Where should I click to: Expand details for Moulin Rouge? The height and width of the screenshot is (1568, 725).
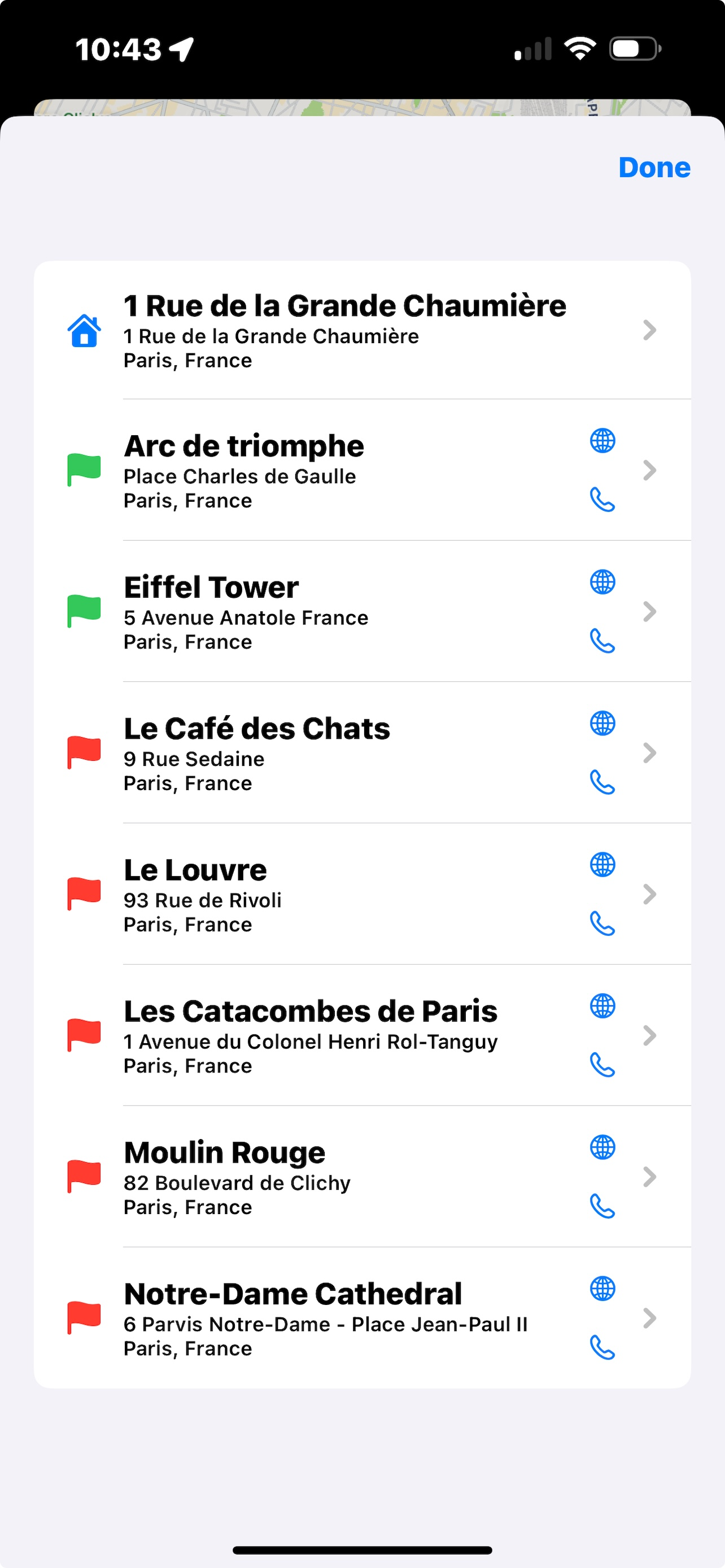pos(650,1178)
